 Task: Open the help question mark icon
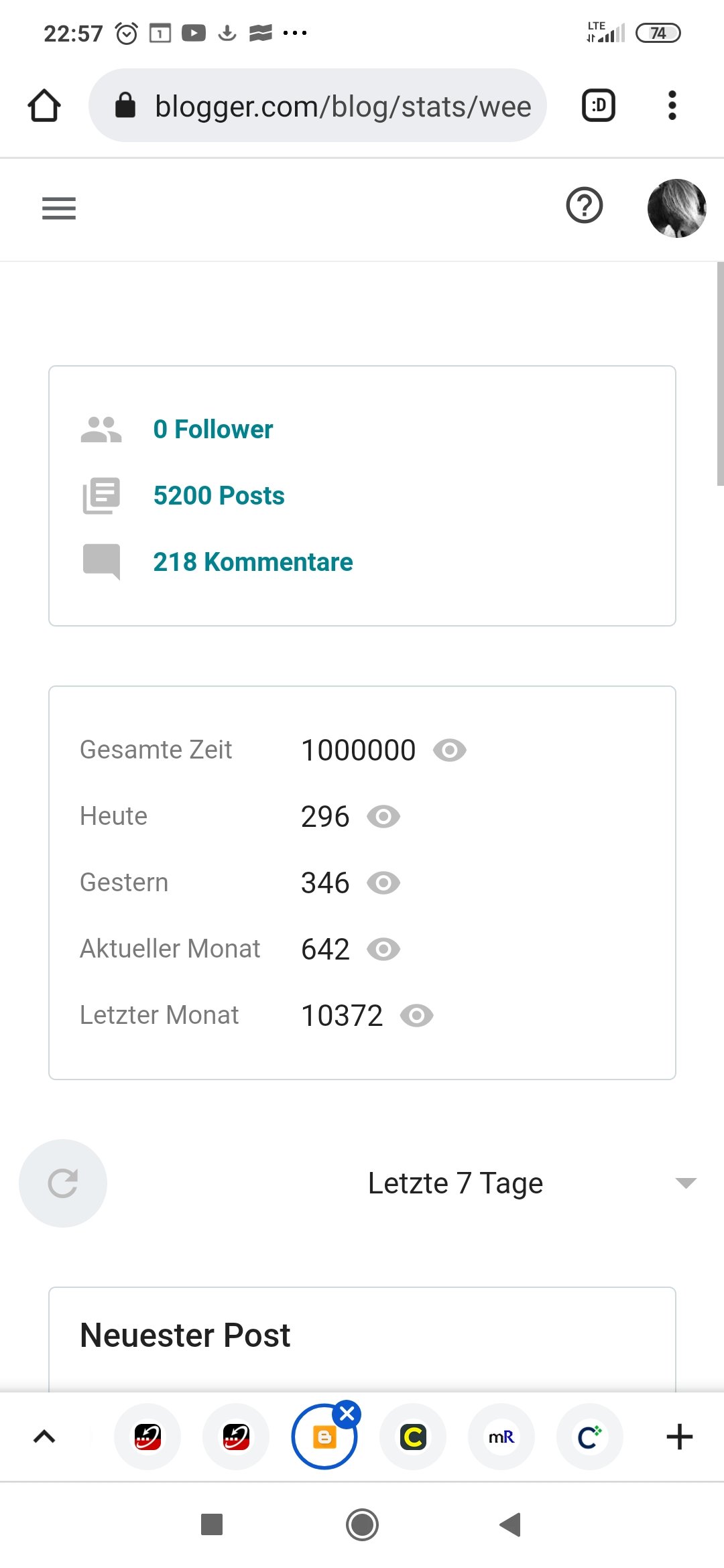(x=585, y=206)
